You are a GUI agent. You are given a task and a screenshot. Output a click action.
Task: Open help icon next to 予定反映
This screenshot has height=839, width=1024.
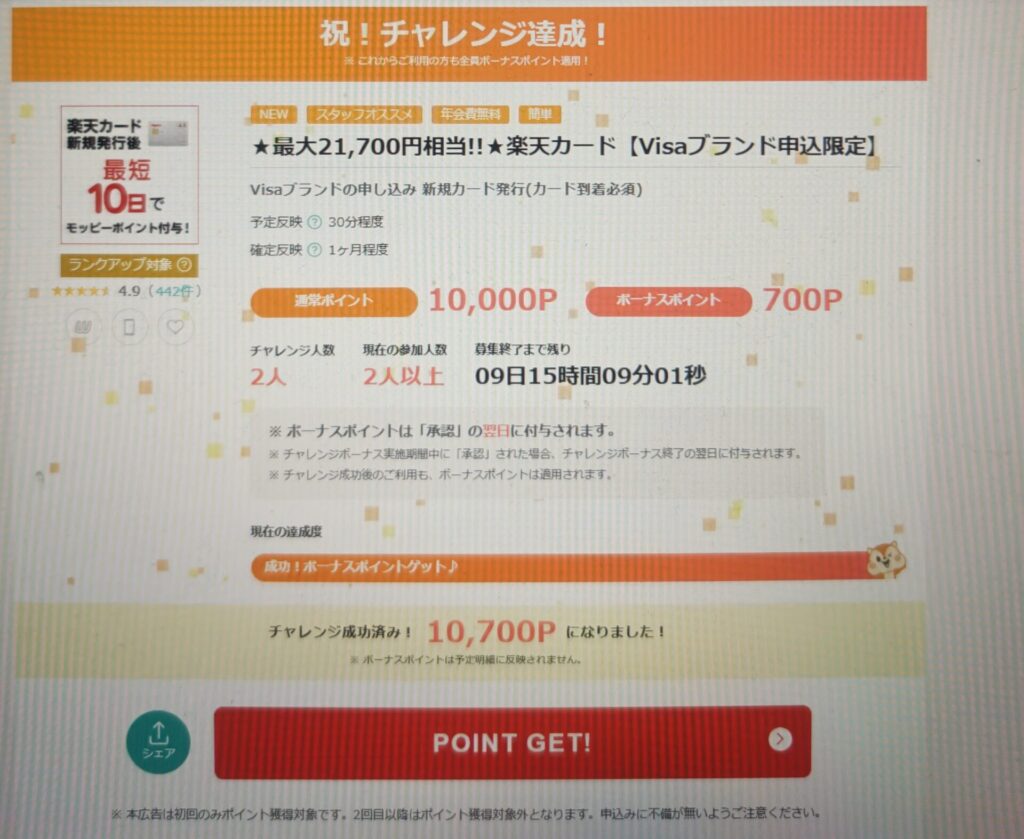[x=314, y=222]
